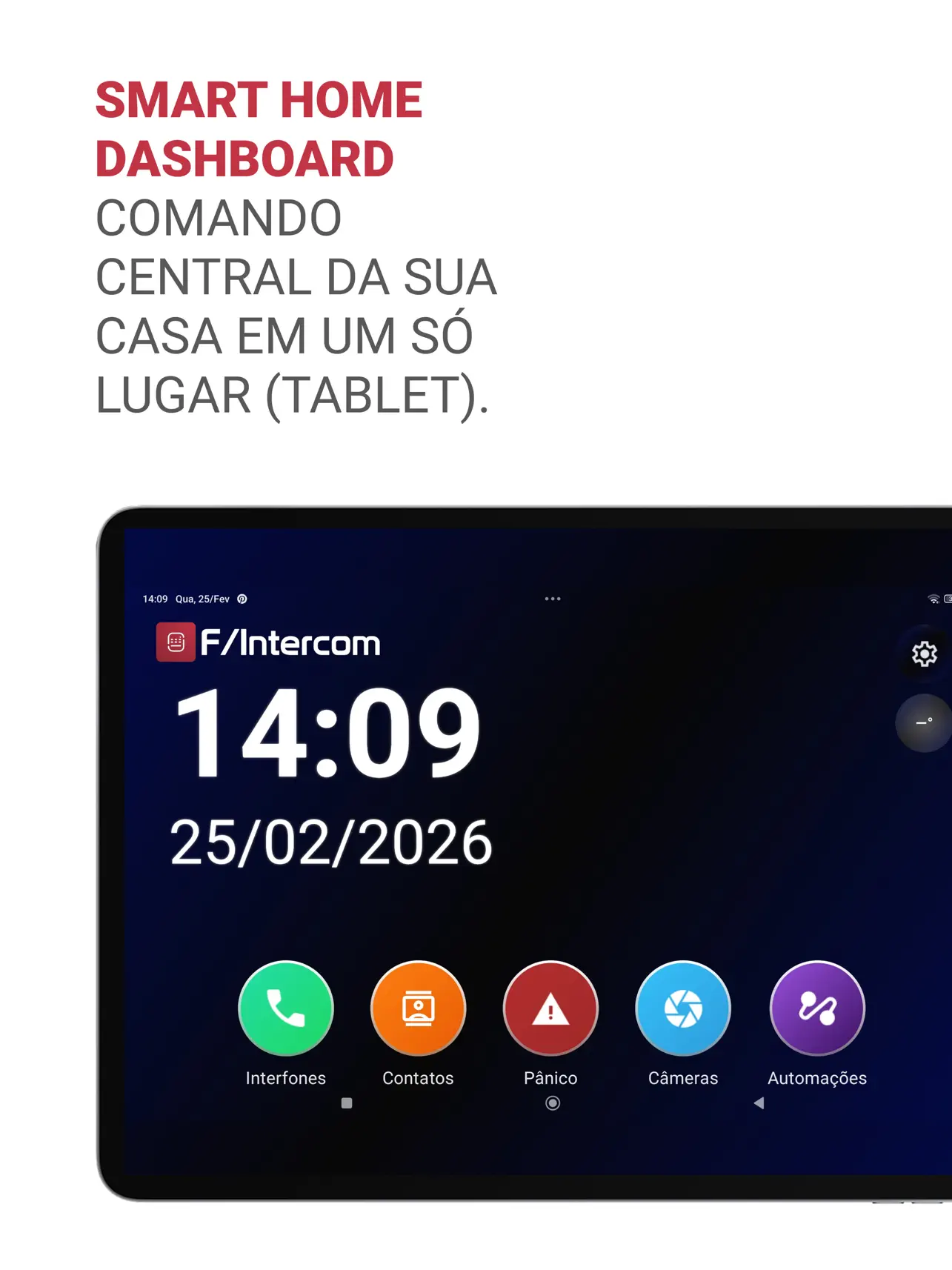Open the three-dot menu at screen top
Image resolution: width=952 pixels, height=1270 pixels.
coord(551,597)
